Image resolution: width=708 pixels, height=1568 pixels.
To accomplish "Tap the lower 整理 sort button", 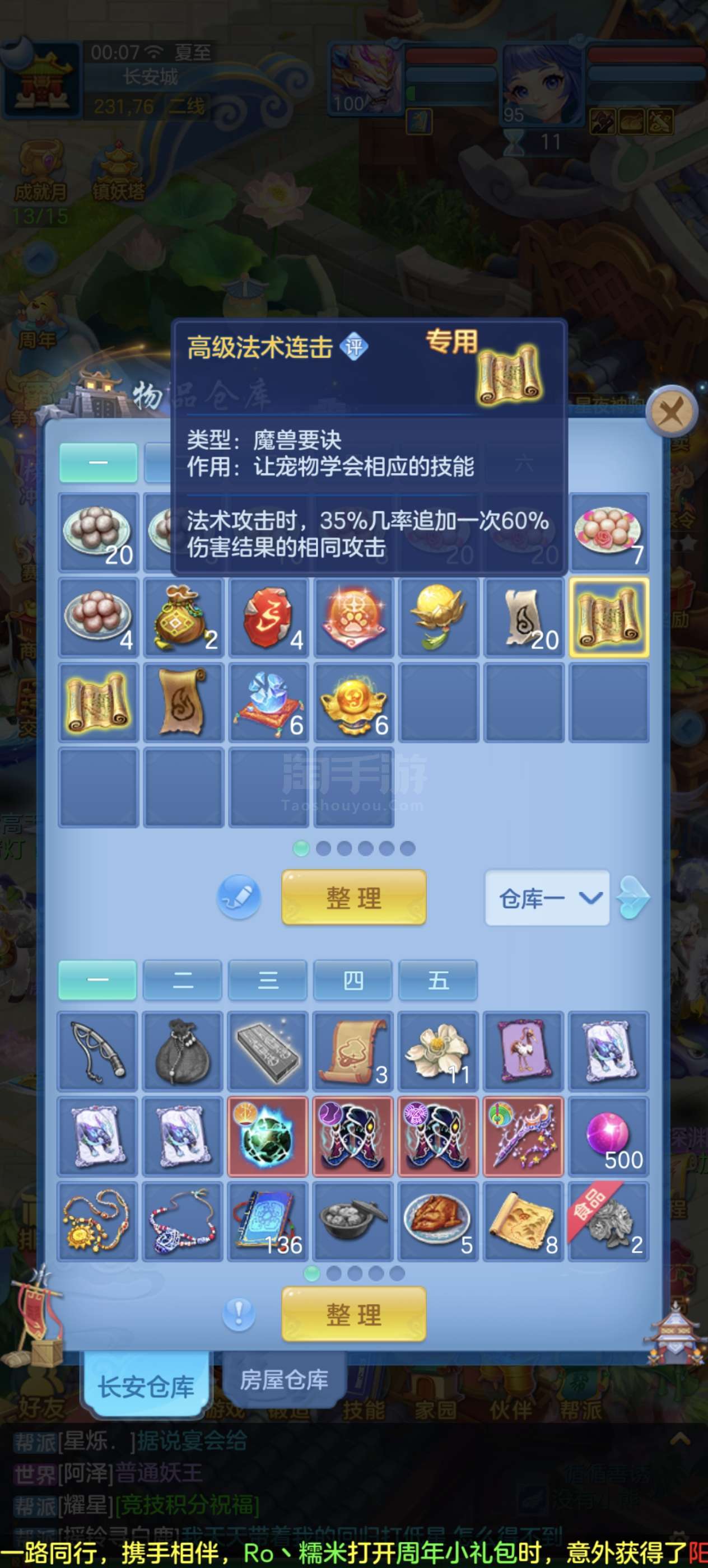I will (353, 1315).
